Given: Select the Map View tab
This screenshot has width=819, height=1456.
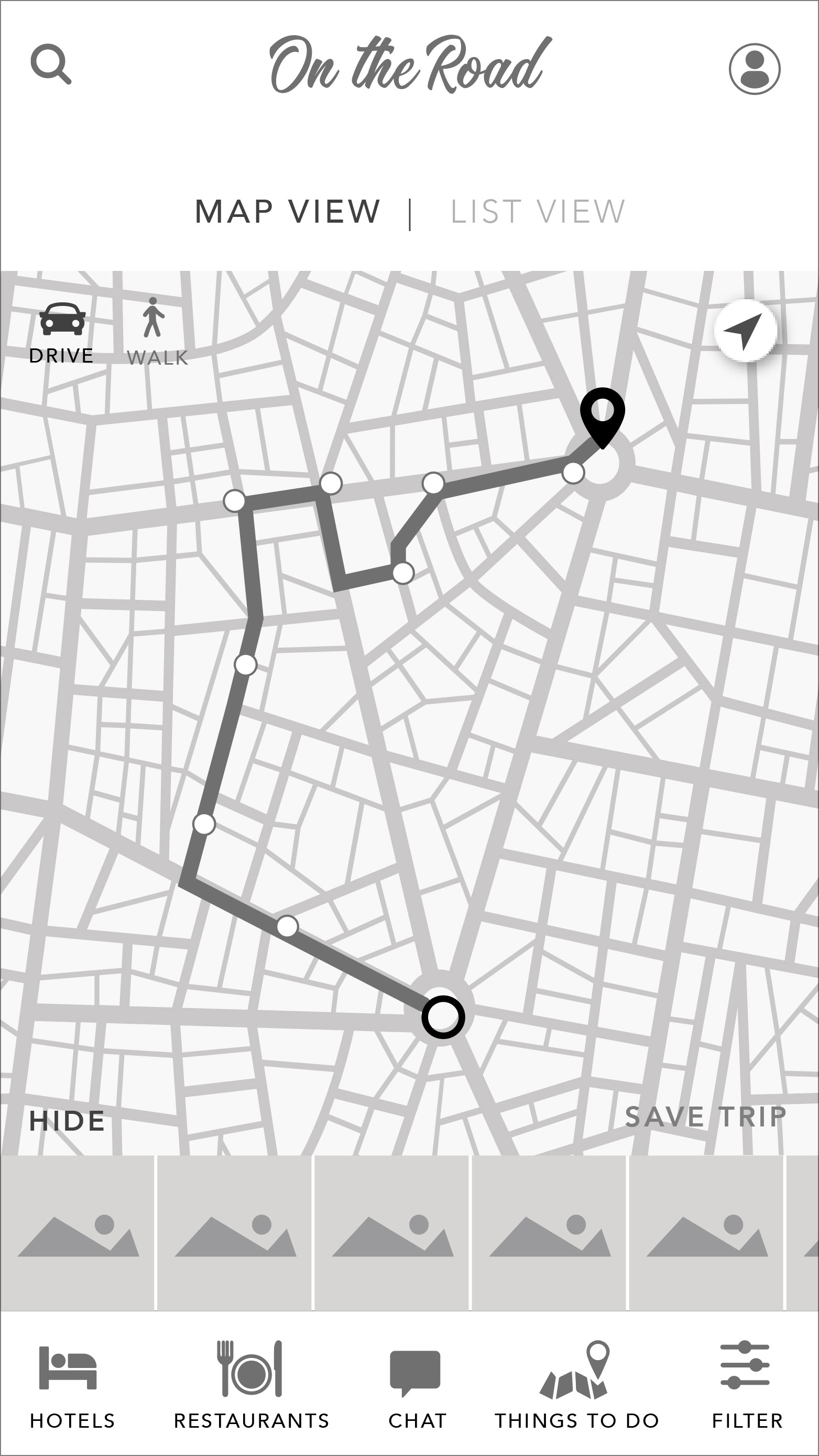Looking at the screenshot, I should pyautogui.click(x=287, y=212).
